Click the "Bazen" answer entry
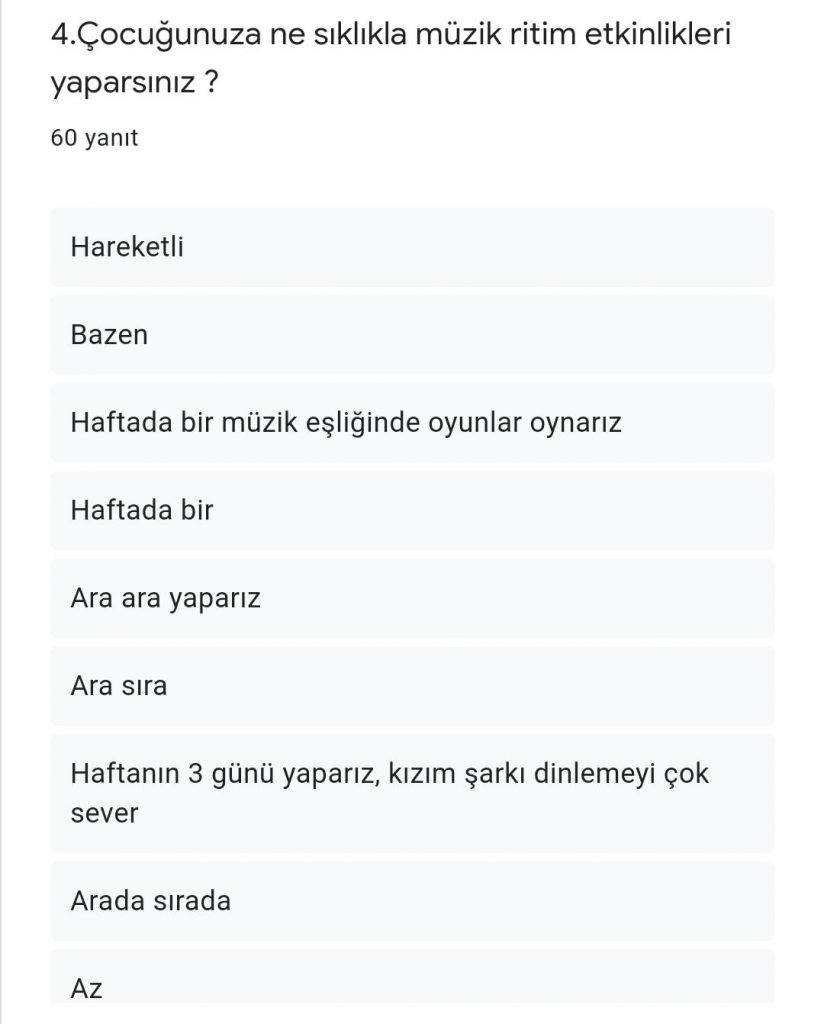The height and width of the screenshot is (1024, 824). (410, 335)
